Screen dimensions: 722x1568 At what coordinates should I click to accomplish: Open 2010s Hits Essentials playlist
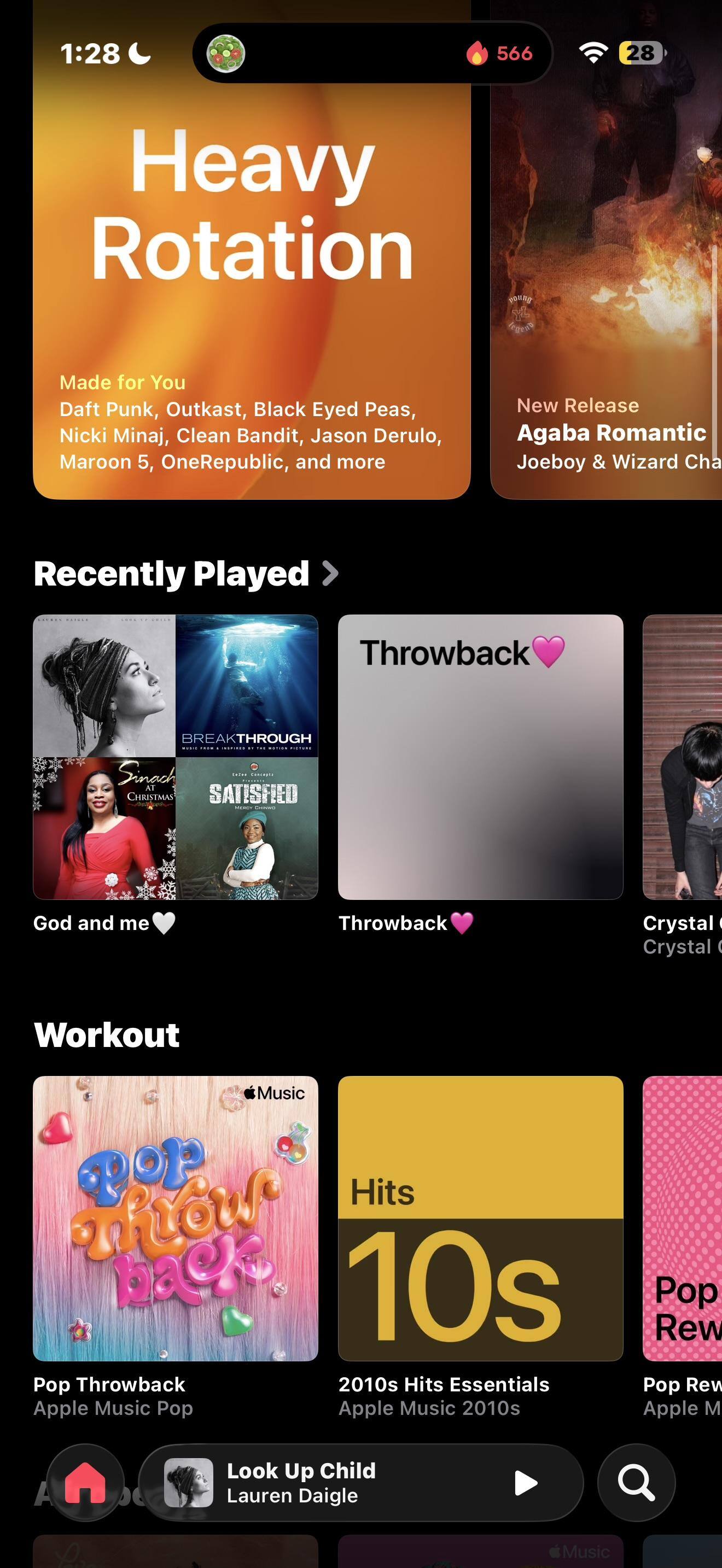[x=480, y=1218]
